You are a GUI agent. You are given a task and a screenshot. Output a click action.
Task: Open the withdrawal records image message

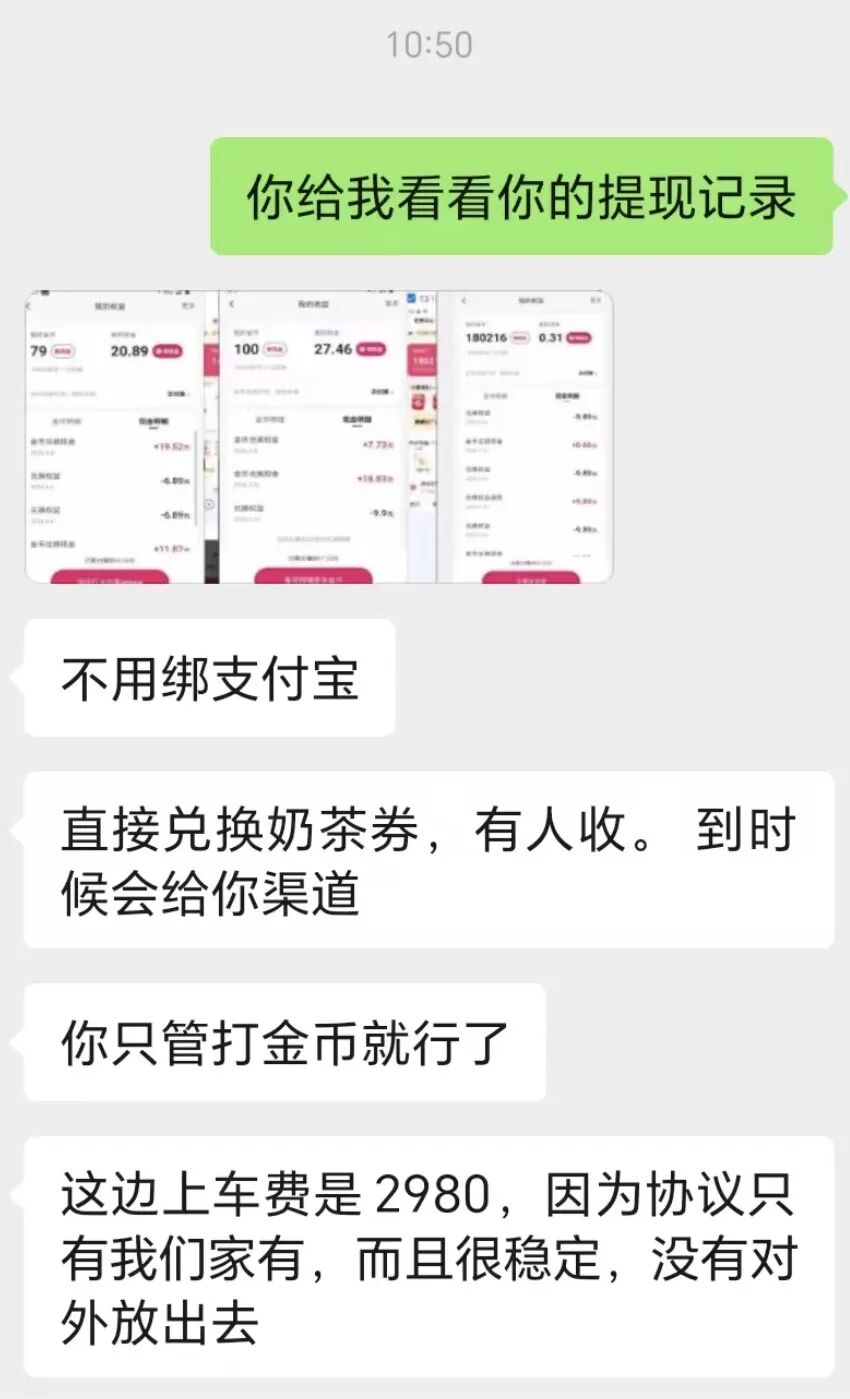tap(318, 437)
